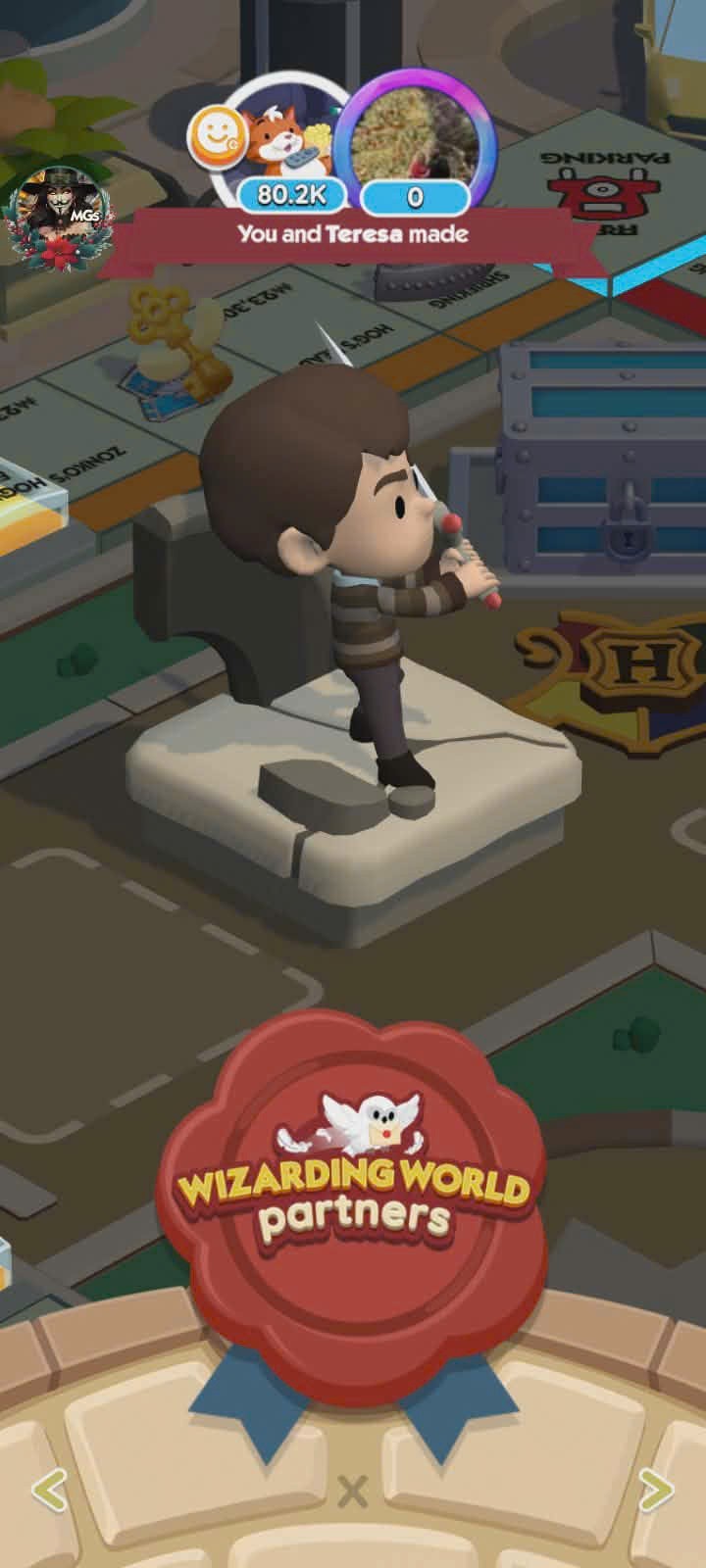The width and height of the screenshot is (706, 1568).
Task: Go to the next partner with right arrow
Action: 656,1491
